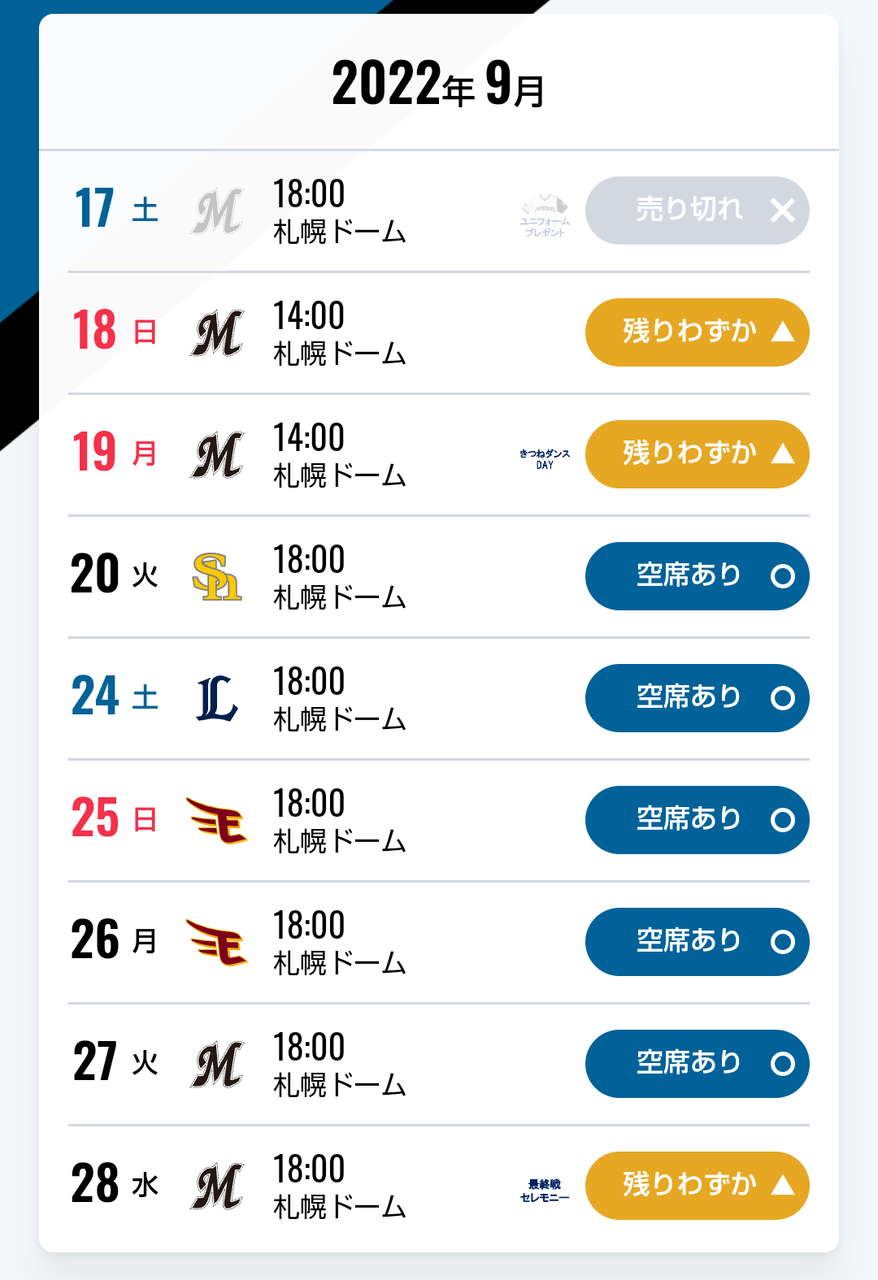This screenshot has height=1280, width=878.
Task: Tap 残りわずか for September 28 final game
Action: click(697, 1186)
